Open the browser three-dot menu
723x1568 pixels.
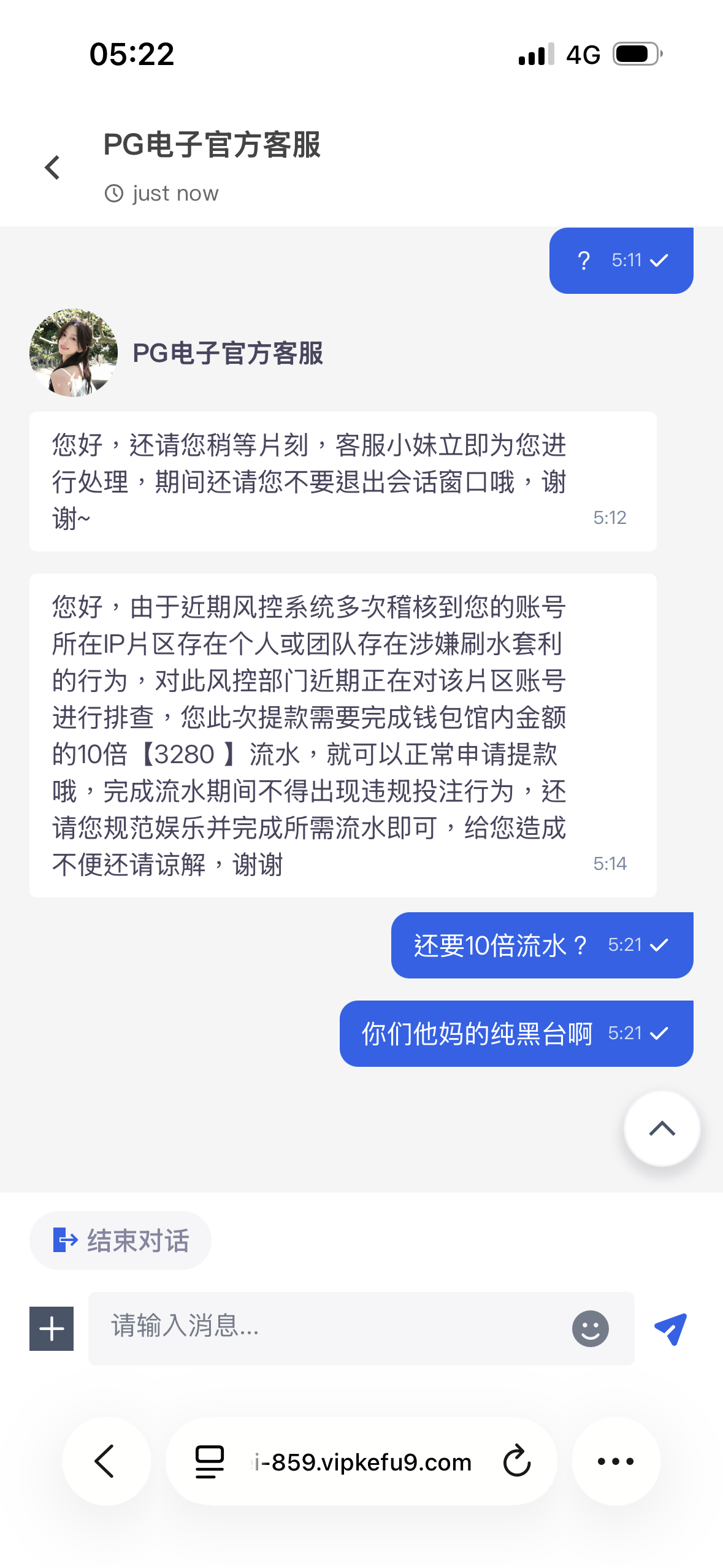pyautogui.click(x=616, y=1461)
